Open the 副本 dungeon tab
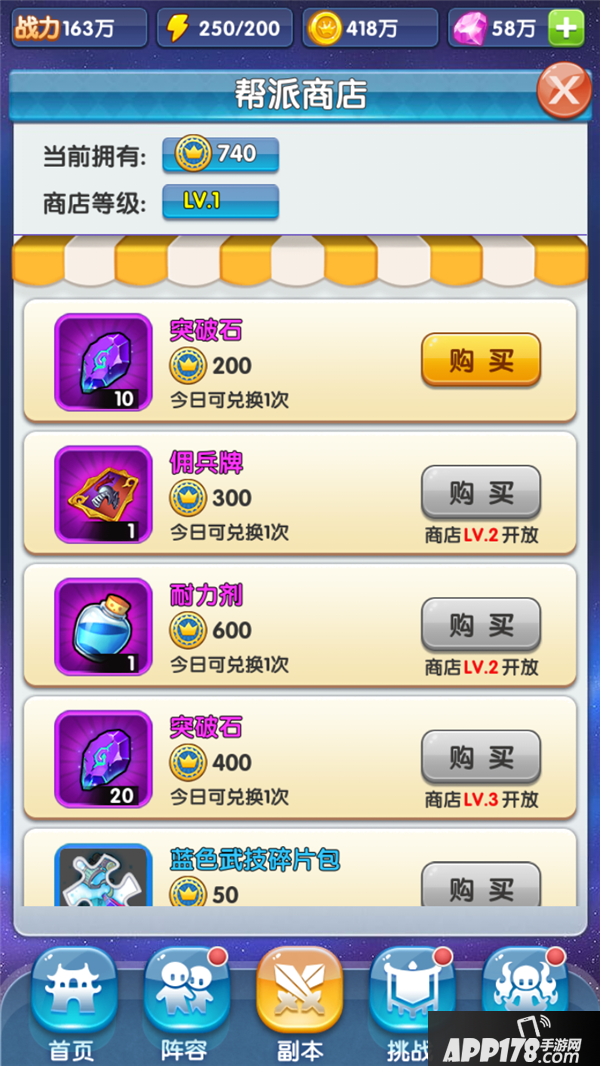The image size is (600, 1066). [299, 1000]
